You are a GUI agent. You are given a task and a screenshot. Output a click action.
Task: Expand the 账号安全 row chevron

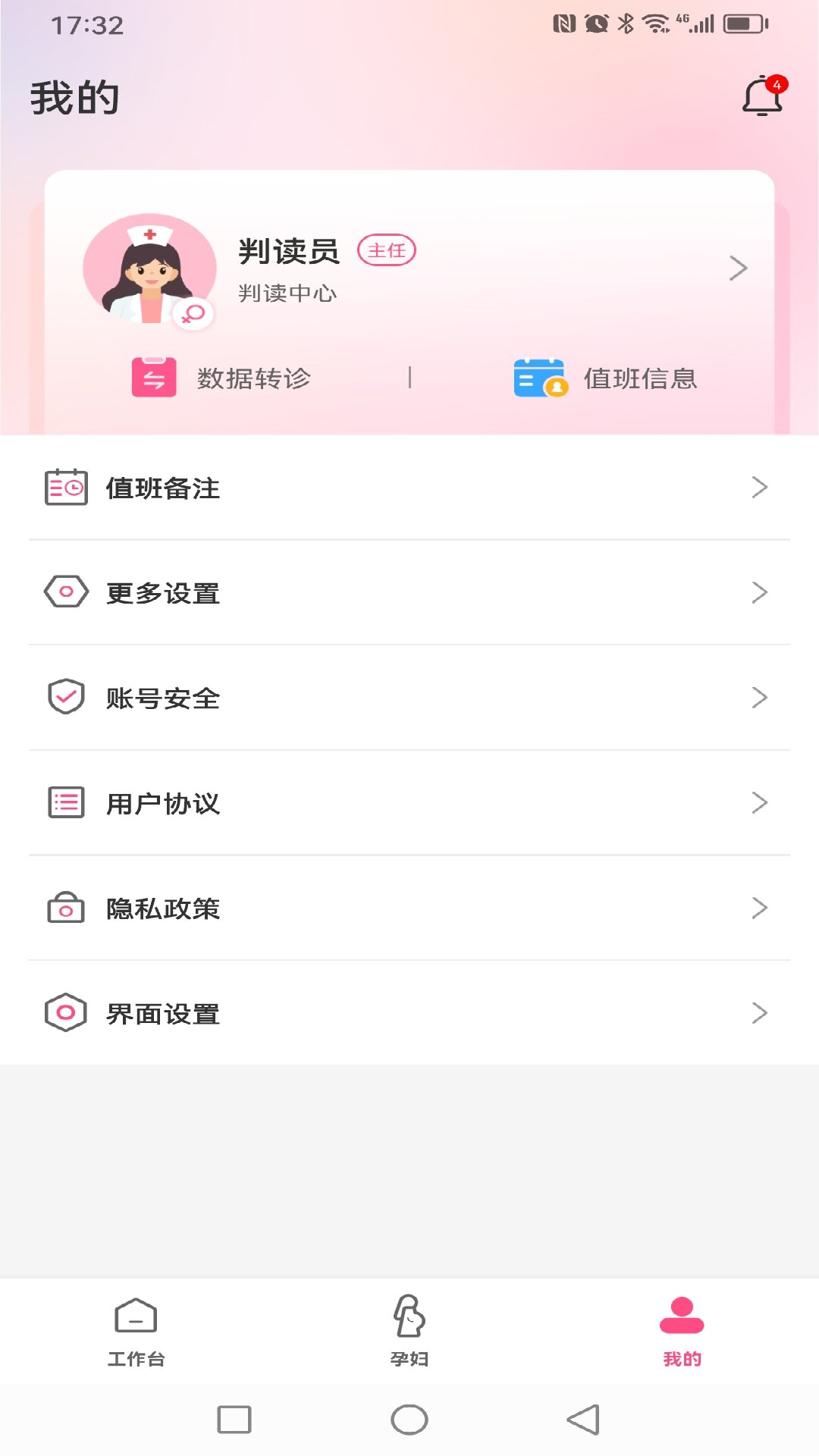click(x=760, y=698)
